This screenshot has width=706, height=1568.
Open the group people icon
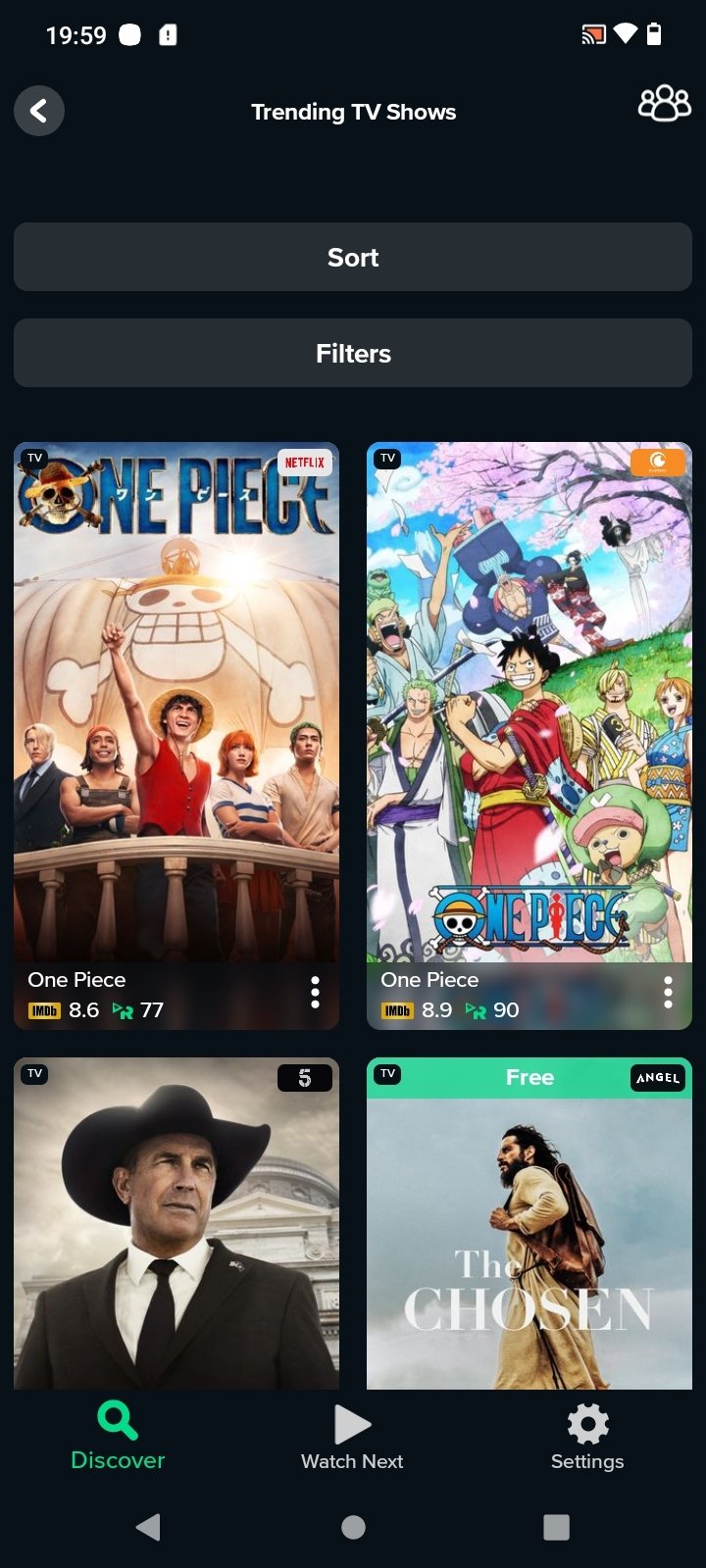click(664, 104)
